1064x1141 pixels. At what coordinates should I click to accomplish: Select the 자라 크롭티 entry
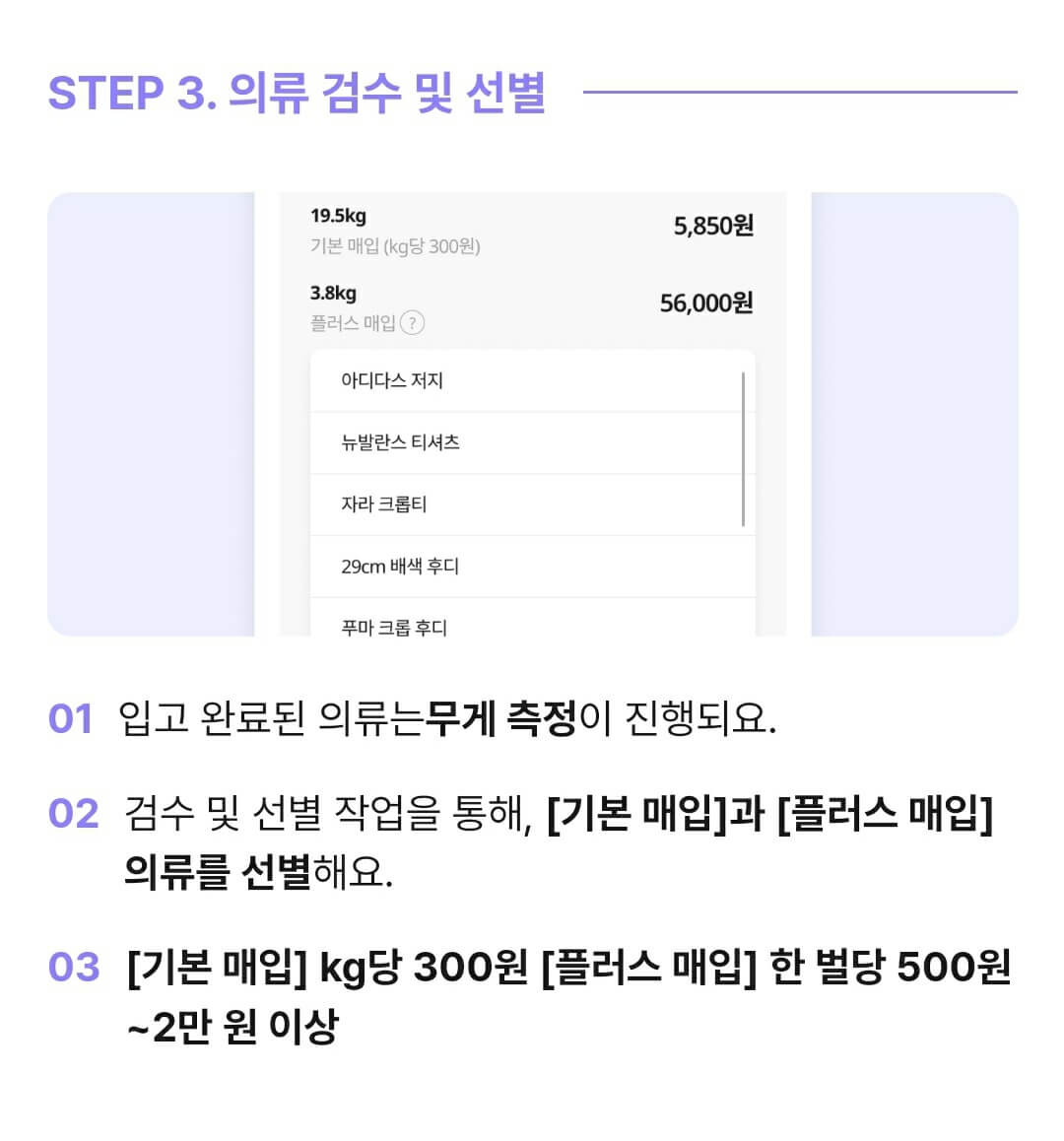click(x=385, y=504)
